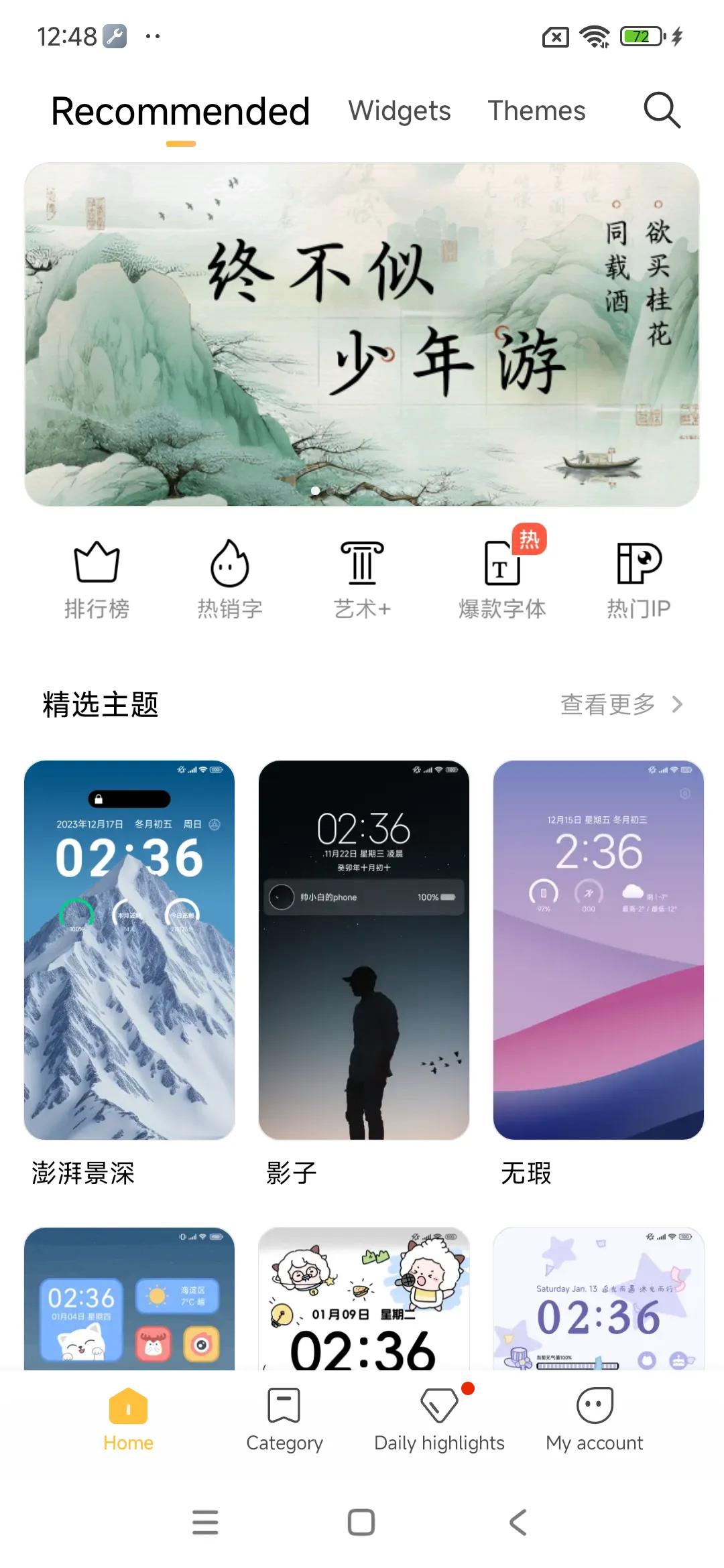
Task: Open the 无瑕 theme
Action: click(x=599, y=950)
